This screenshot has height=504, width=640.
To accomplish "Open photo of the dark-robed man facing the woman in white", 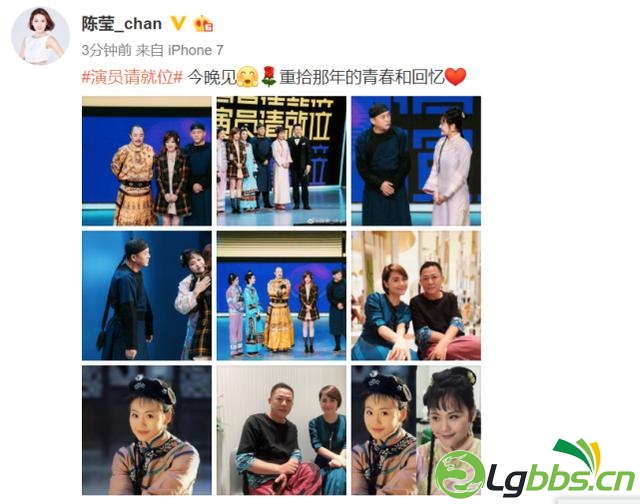I will coord(416,161).
